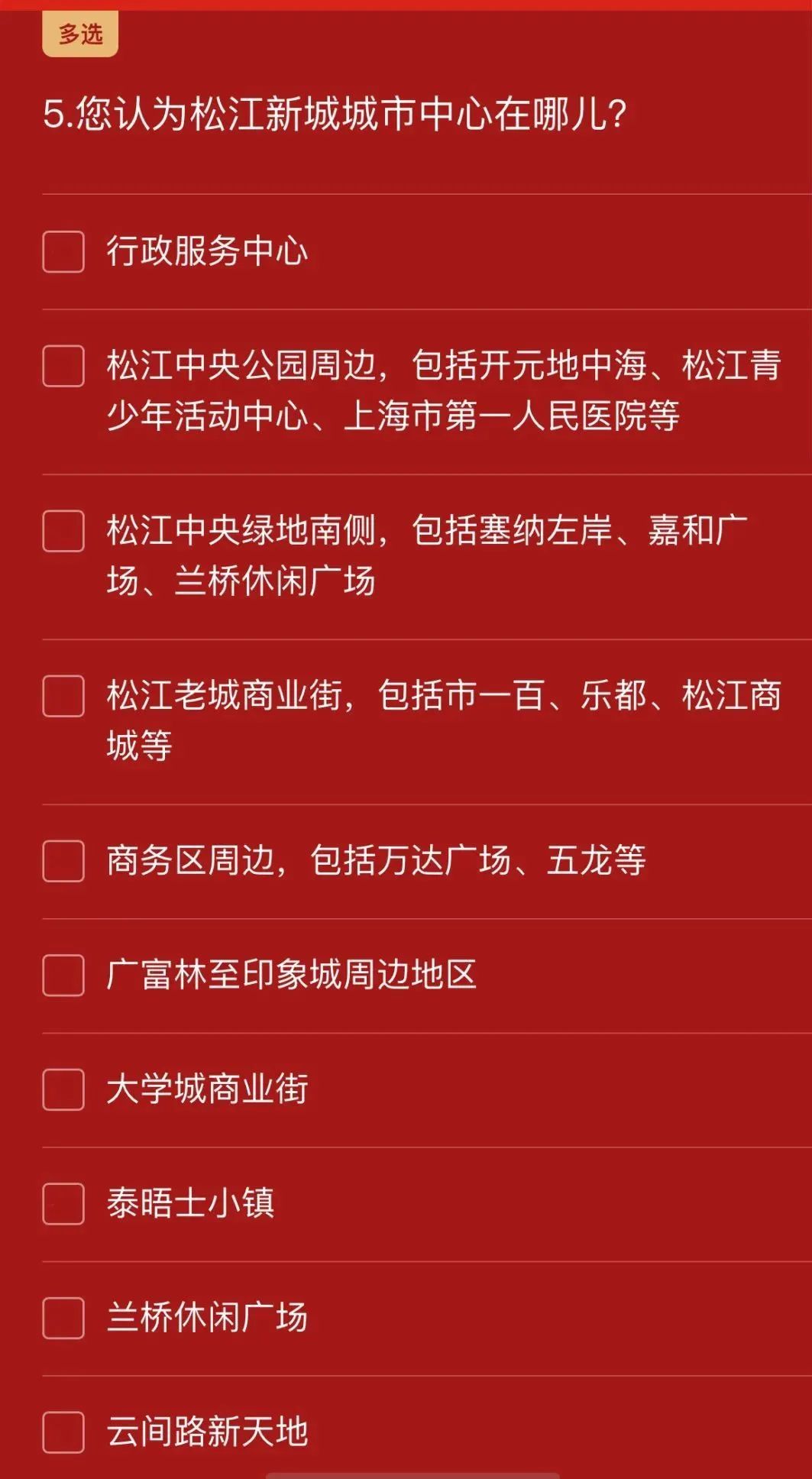
Task: Select 广富林至印象城周边地区
Action: point(63,976)
